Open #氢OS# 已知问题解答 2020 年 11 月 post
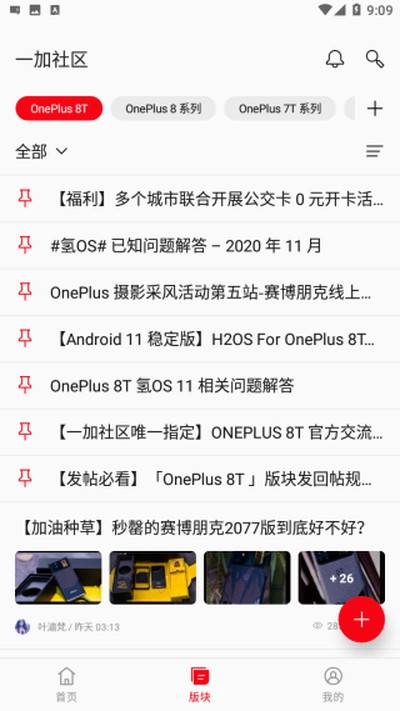 [x=200, y=246]
